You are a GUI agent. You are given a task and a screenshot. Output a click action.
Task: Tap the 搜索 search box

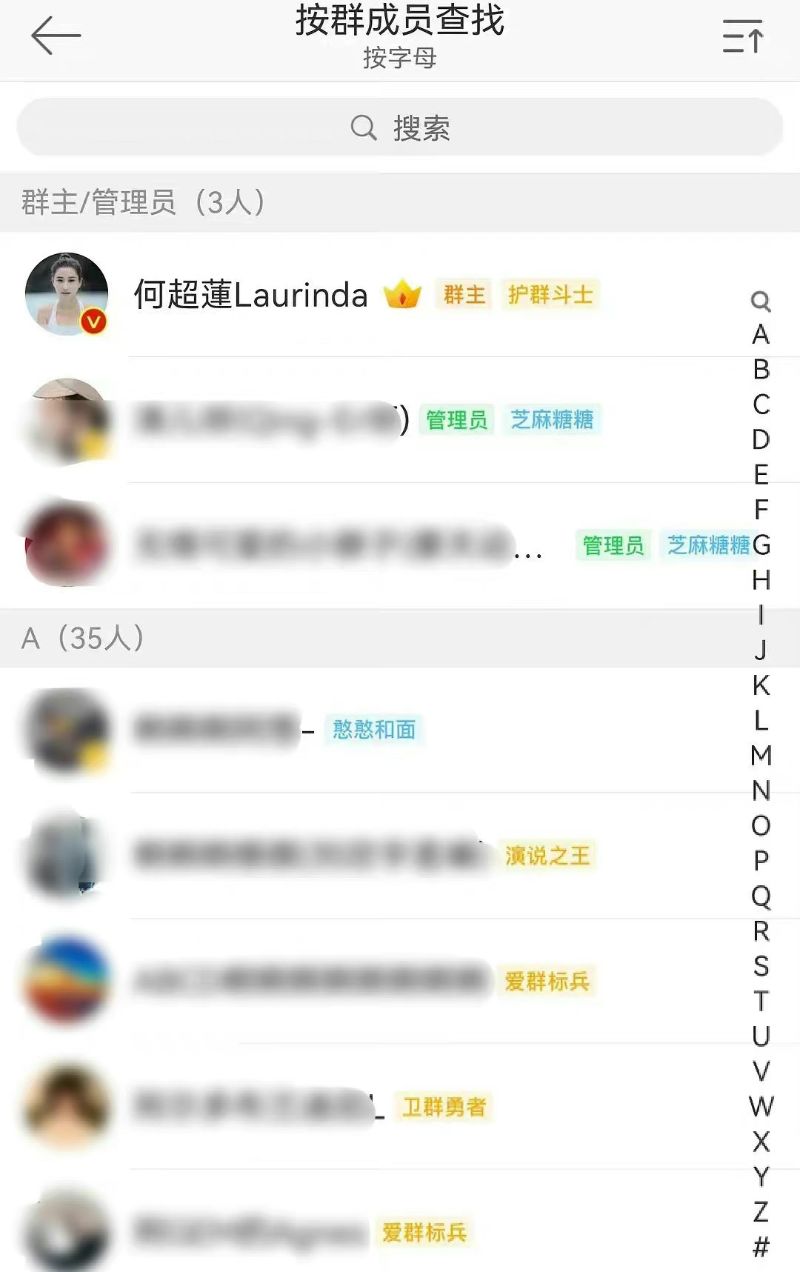[x=400, y=128]
